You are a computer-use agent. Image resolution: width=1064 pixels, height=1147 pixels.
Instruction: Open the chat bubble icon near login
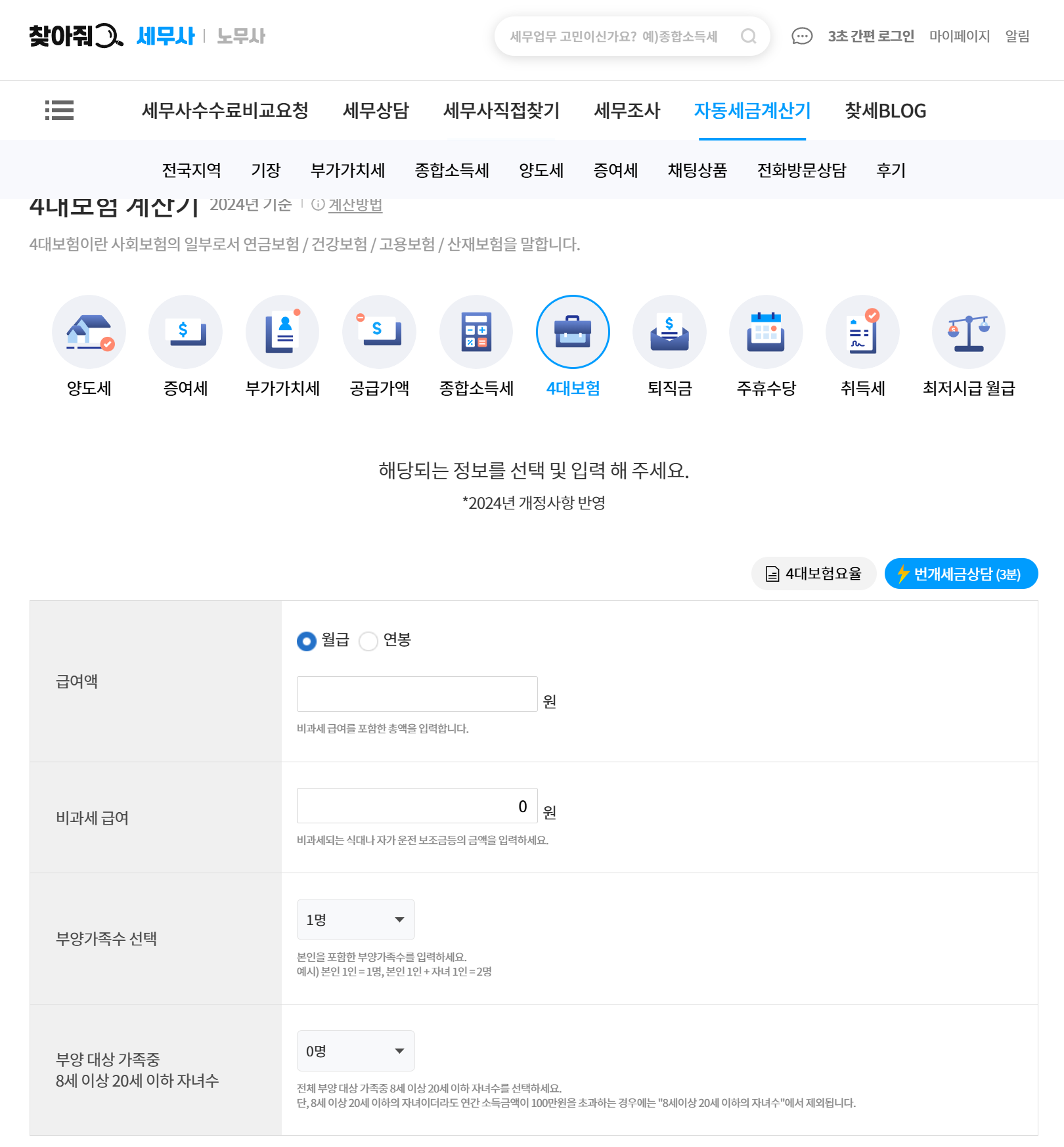pos(802,37)
